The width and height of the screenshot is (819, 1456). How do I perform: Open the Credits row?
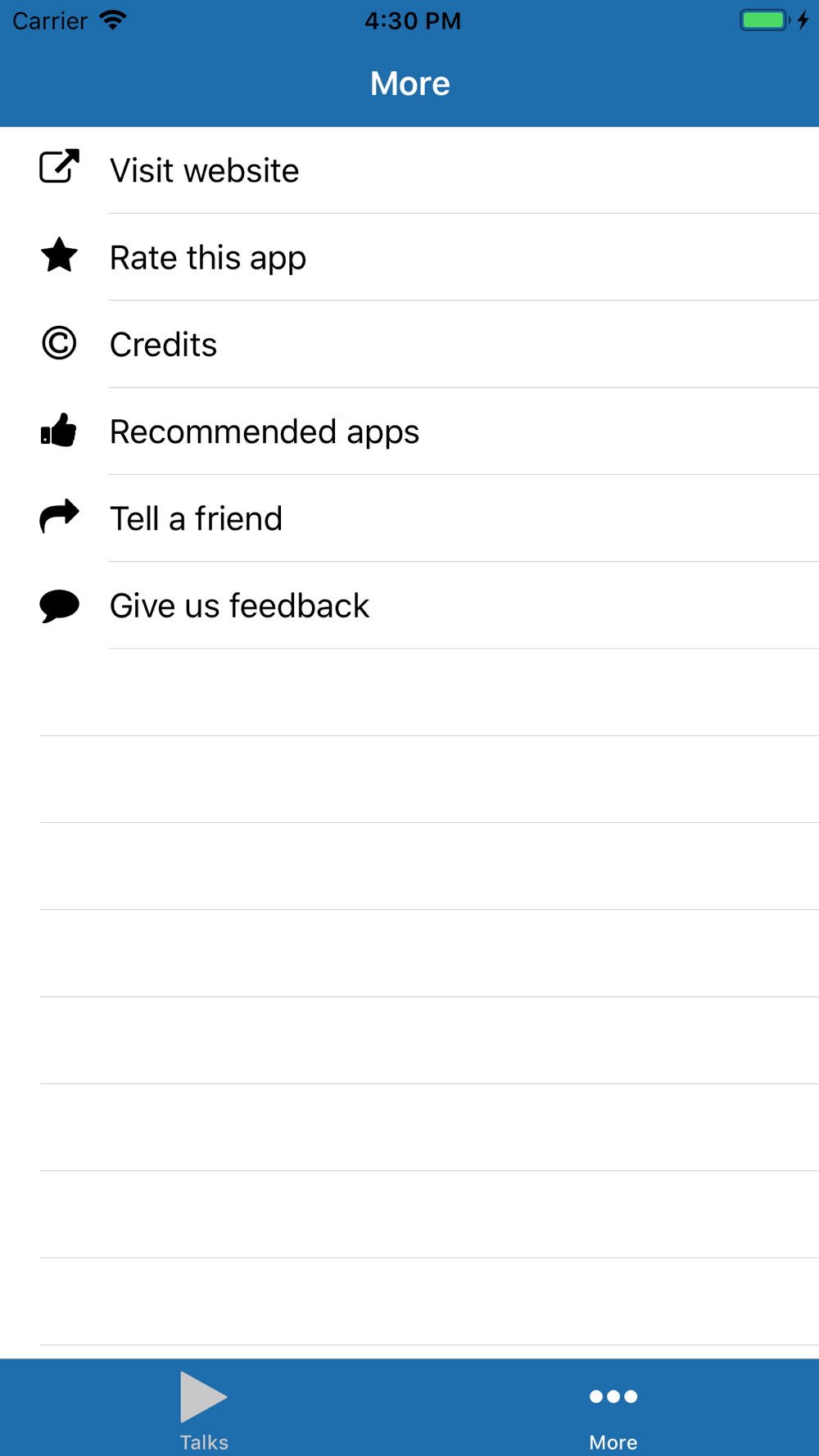pos(409,344)
